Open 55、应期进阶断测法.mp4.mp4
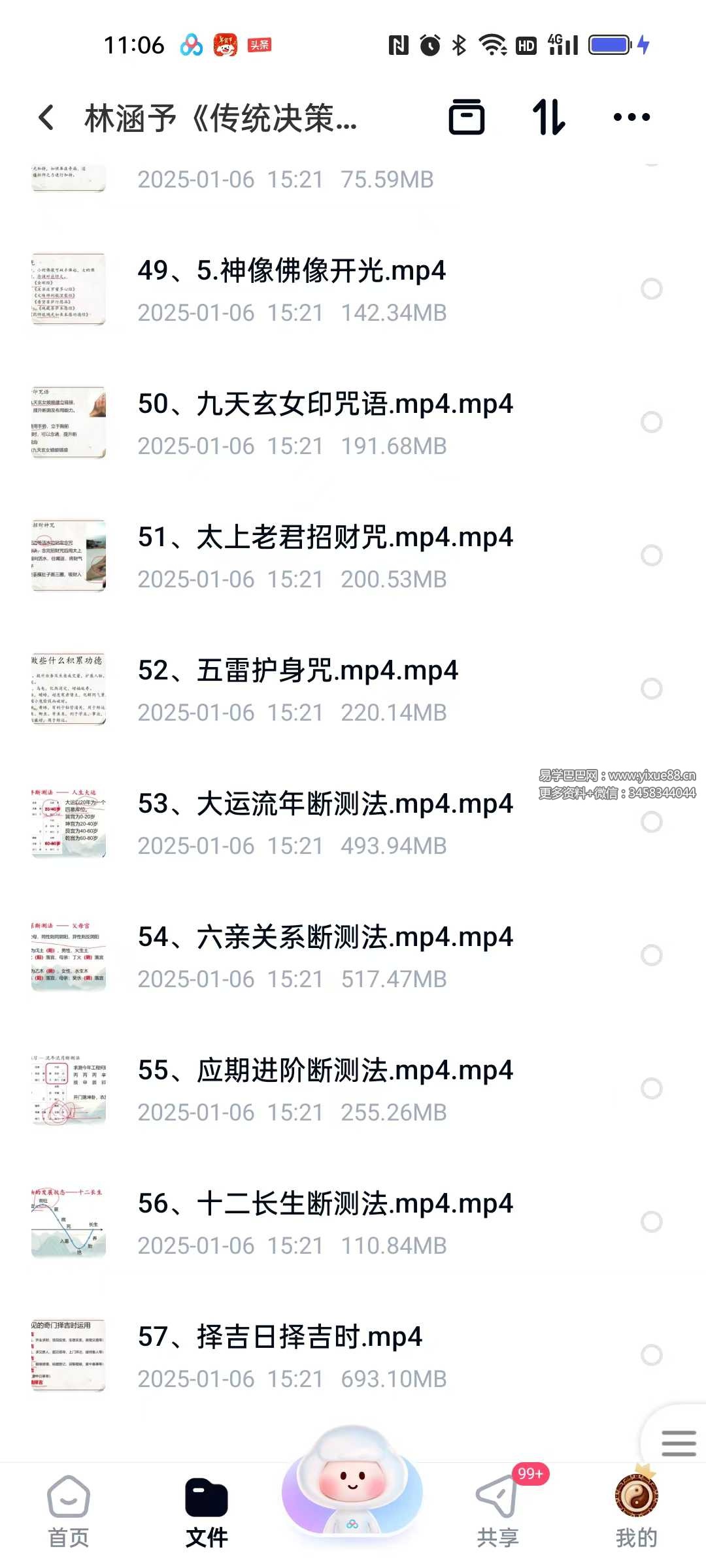Screen dimensions: 706x1568 pos(325,1071)
